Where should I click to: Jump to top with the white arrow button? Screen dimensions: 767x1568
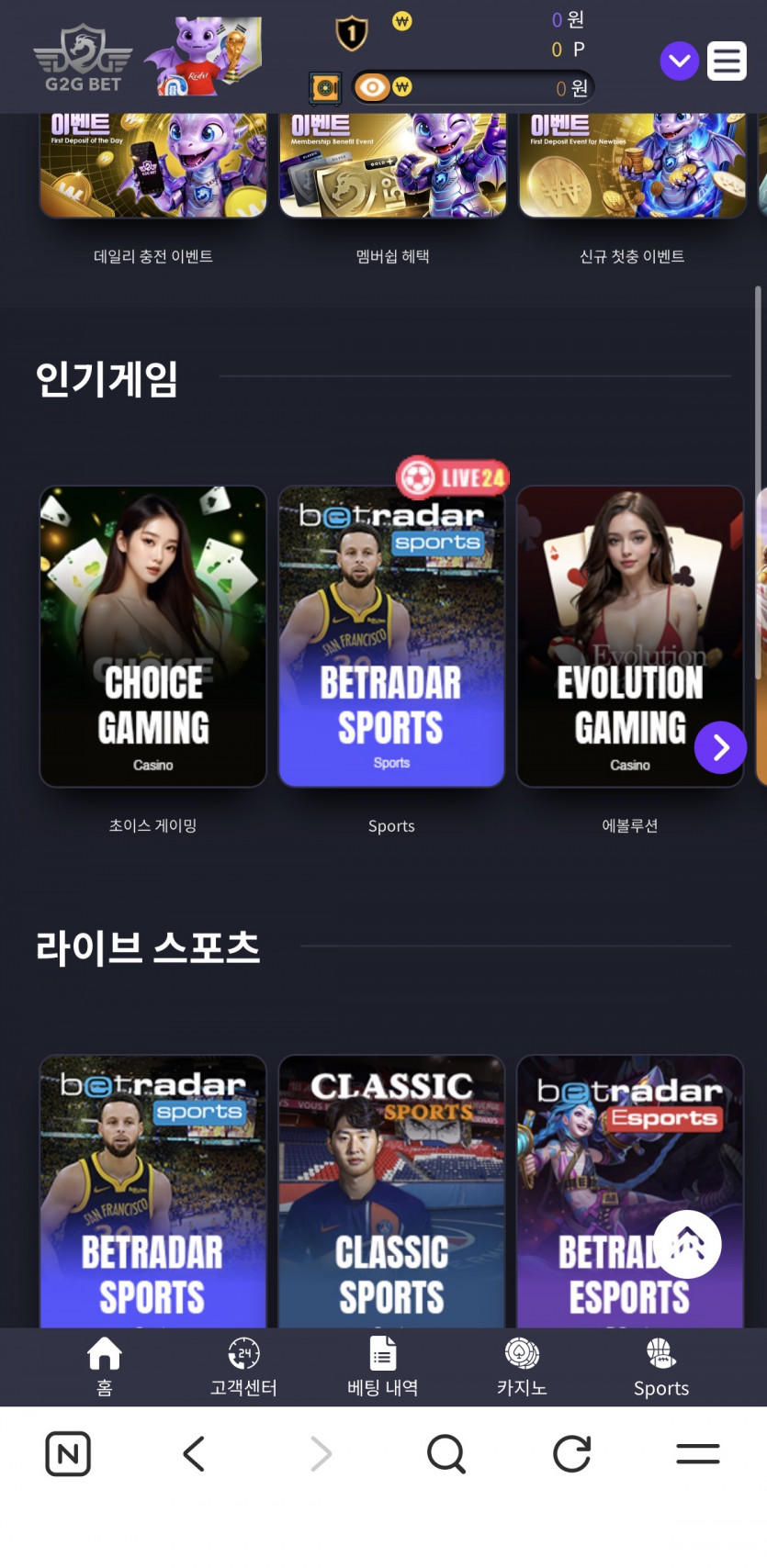(x=687, y=1244)
